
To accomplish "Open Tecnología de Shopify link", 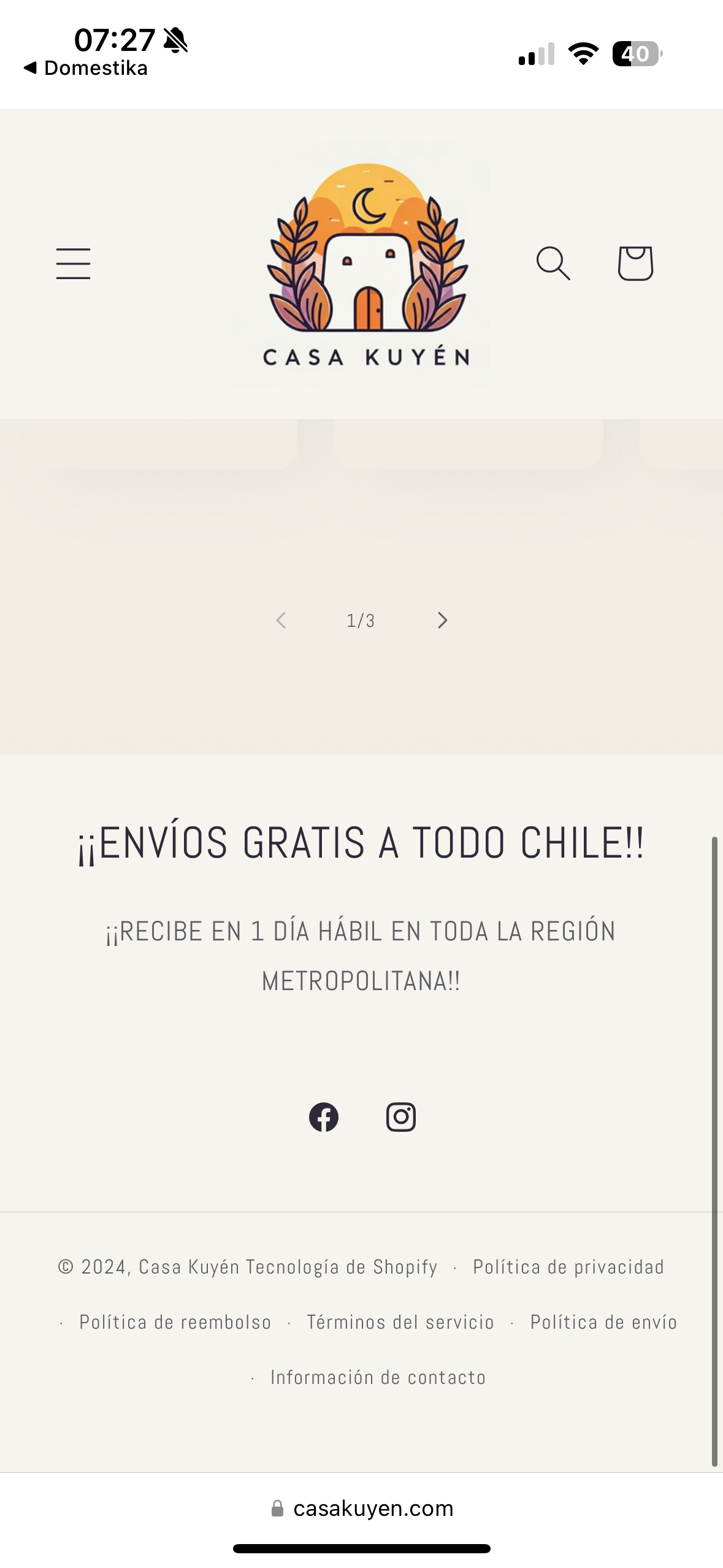I will pyautogui.click(x=342, y=1267).
